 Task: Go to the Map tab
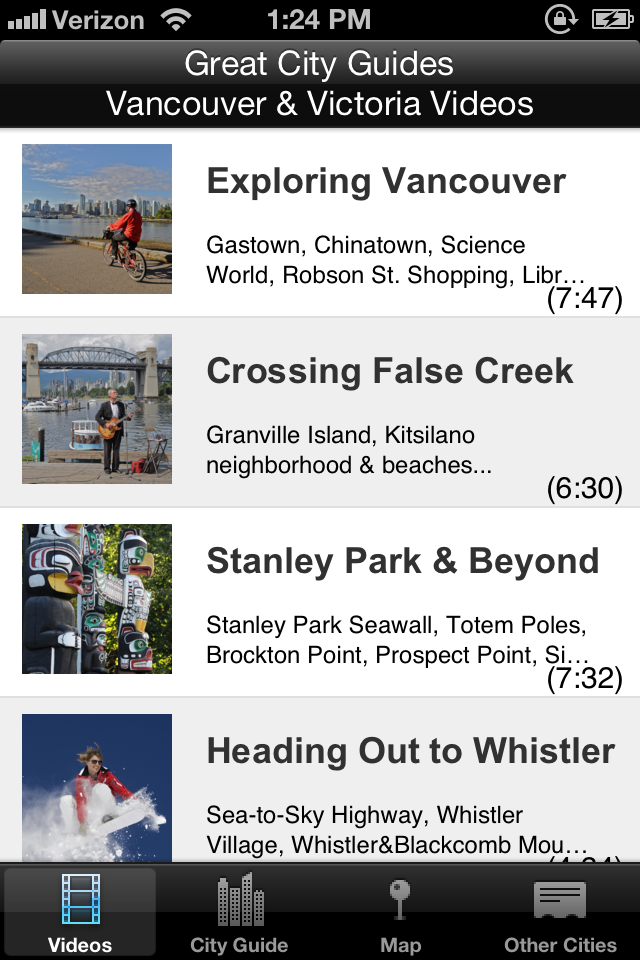point(400,912)
